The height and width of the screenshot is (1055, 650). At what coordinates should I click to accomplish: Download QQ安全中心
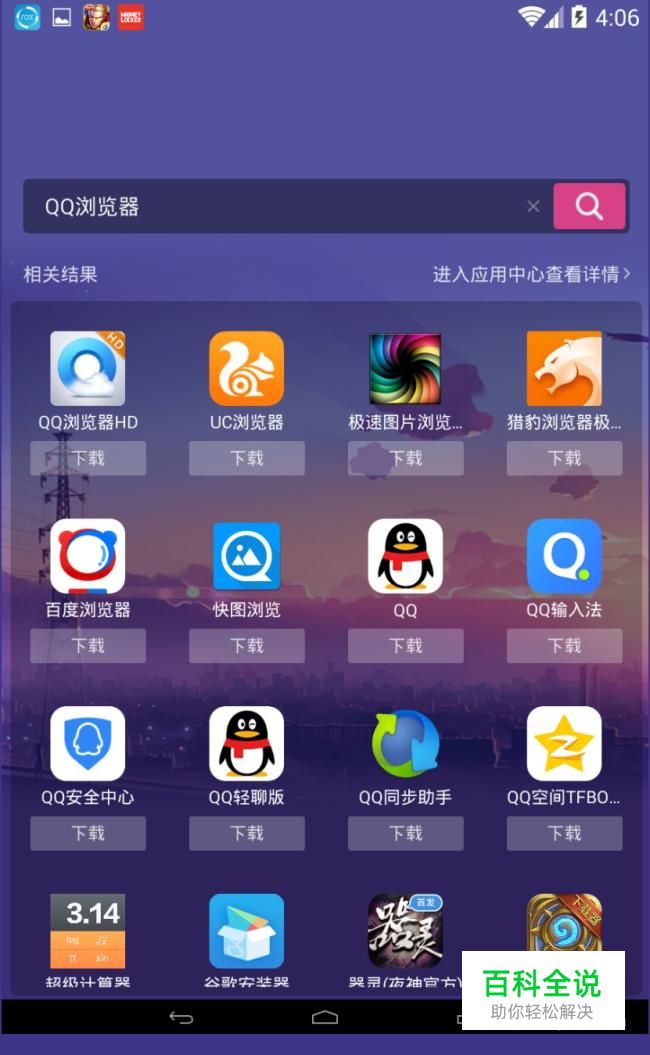click(88, 833)
